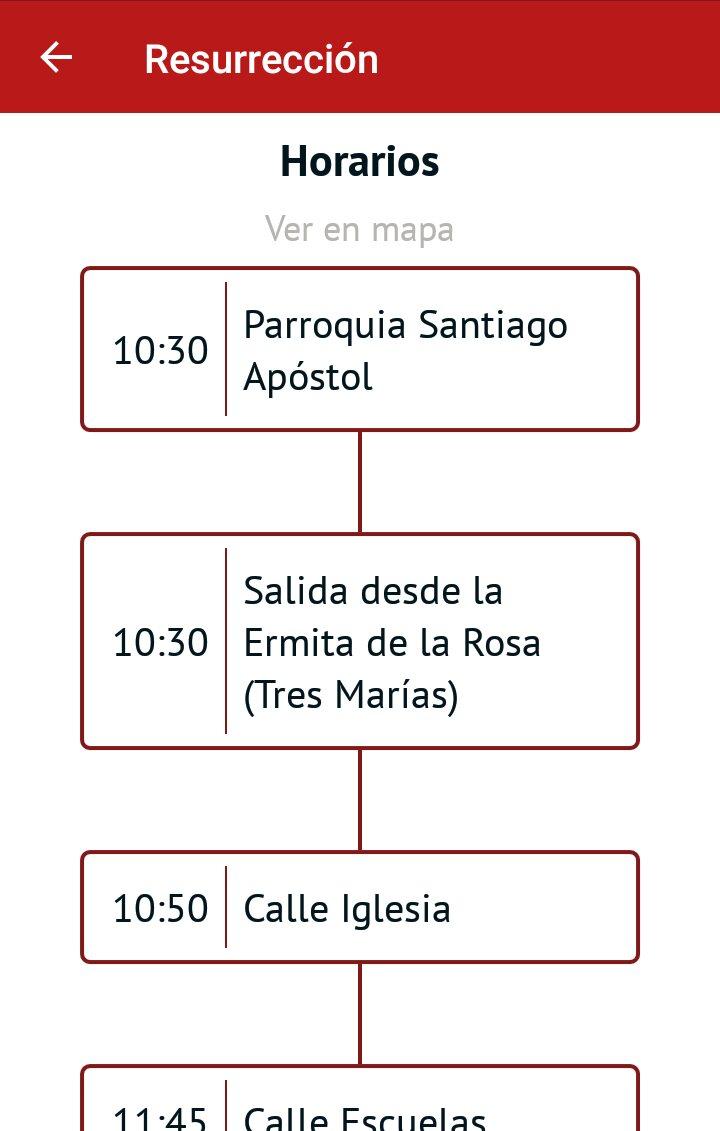Tap the 10:50 time for Calle Iglesia
720x1131 pixels.
pos(161,907)
